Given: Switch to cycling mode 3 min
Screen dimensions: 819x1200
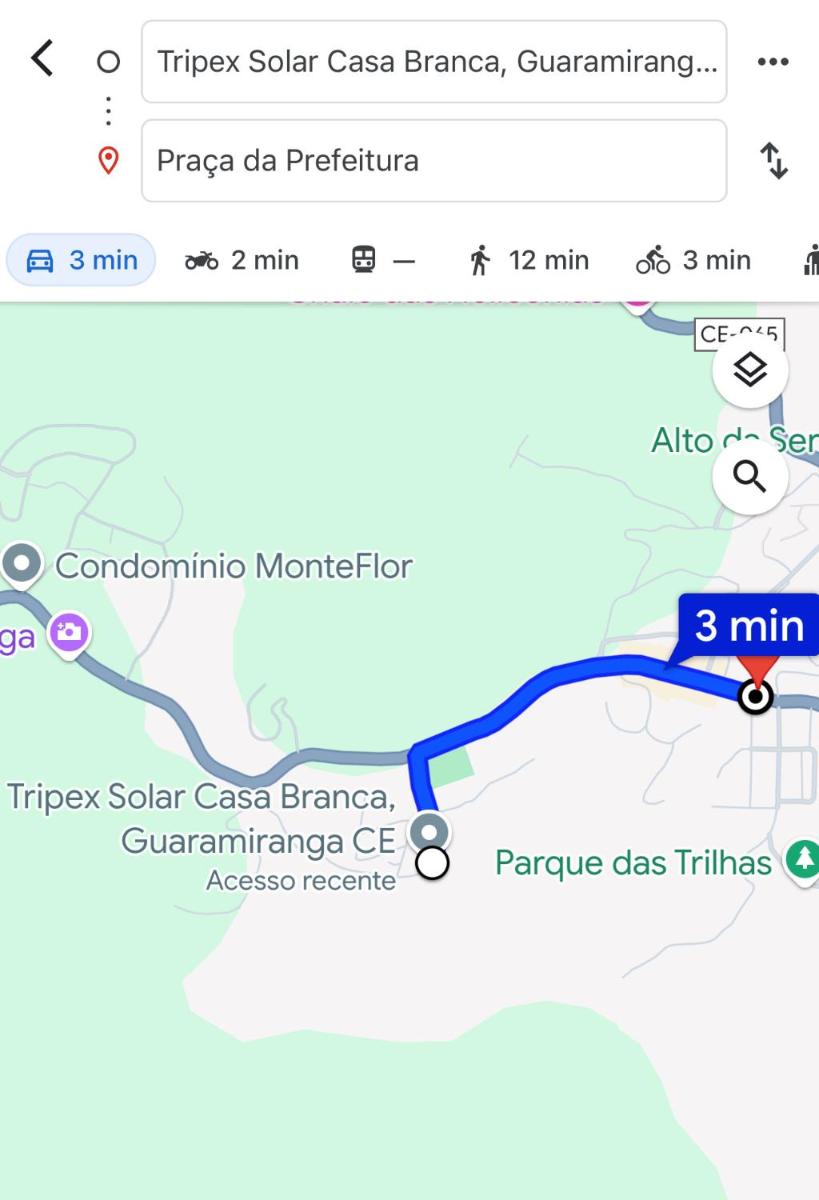Looking at the screenshot, I should click(693, 261).
